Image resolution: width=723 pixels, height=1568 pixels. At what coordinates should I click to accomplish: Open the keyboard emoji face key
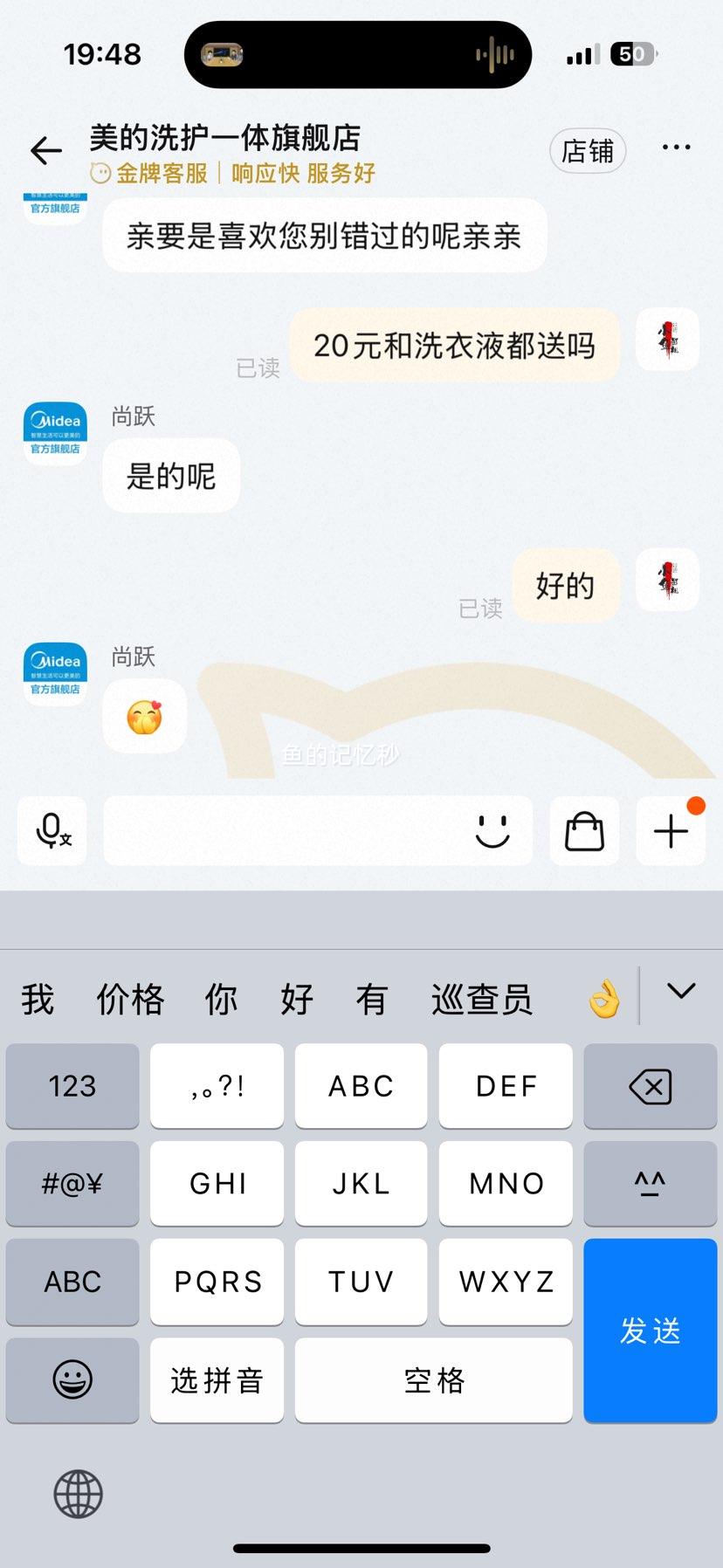click(x=72, y=1380)
